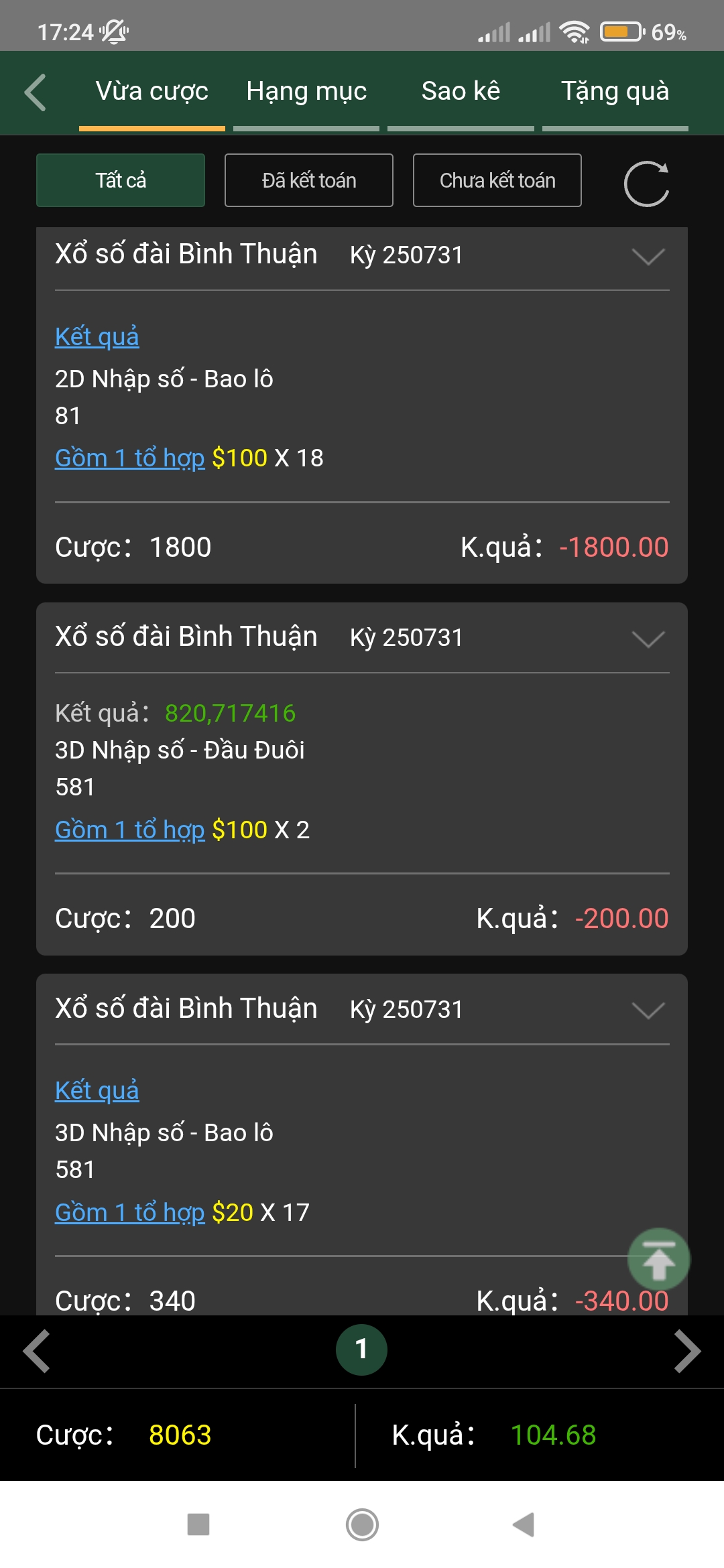The width and height of the screenshot is (724, 1568).
Task: Expand the 3D Nhập số Bao lô card
Action: point(648,1010)
